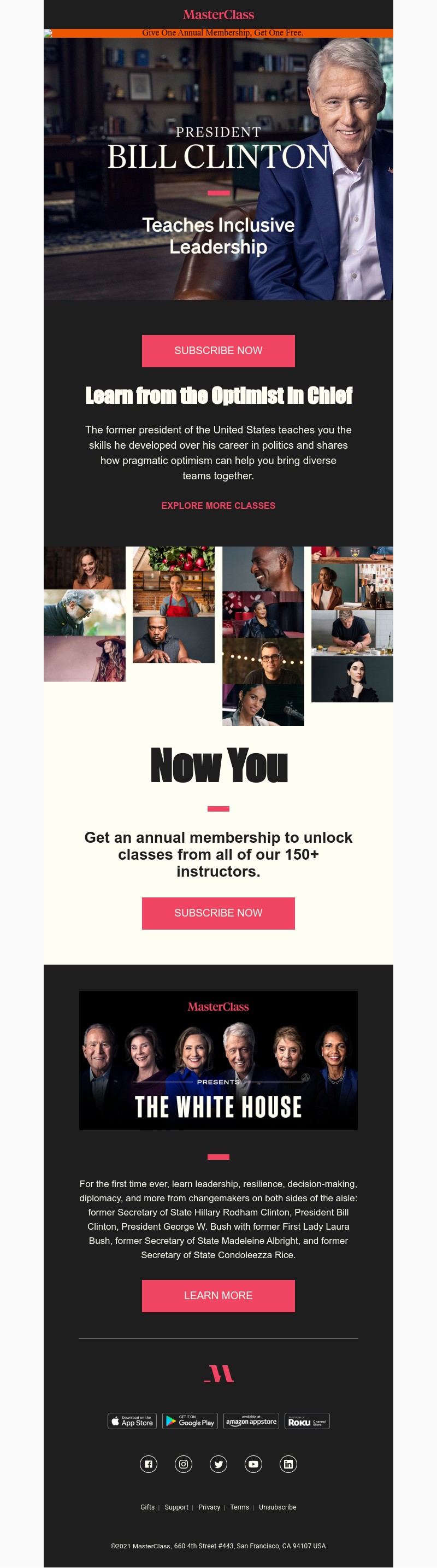Viewport: 437px width, 1568px height.
Task: Open the Give One Annual Membership banner
Action: coord(222,33)
